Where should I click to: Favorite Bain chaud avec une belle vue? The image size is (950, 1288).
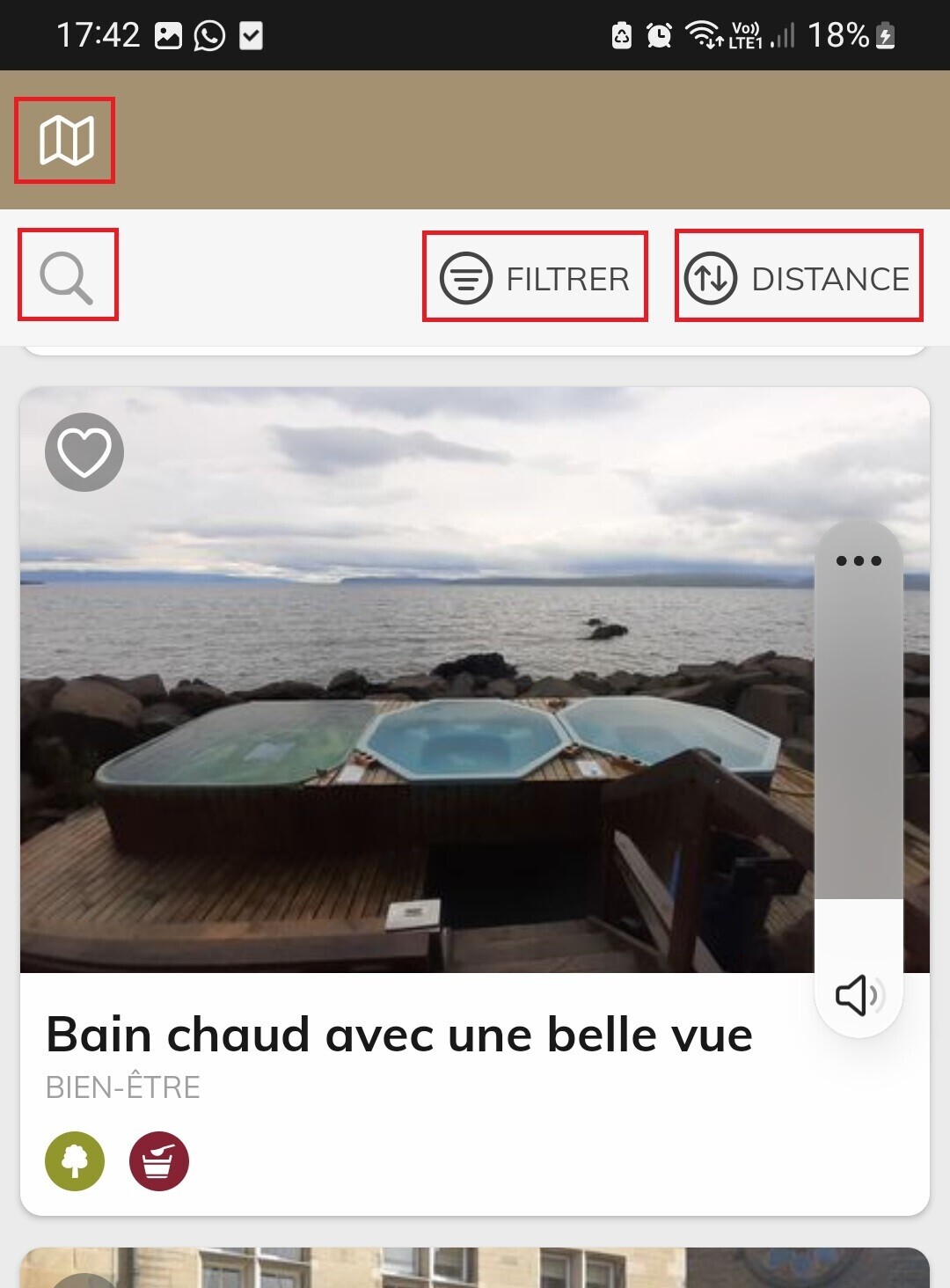pyautogui.click(x=84, y=452)
